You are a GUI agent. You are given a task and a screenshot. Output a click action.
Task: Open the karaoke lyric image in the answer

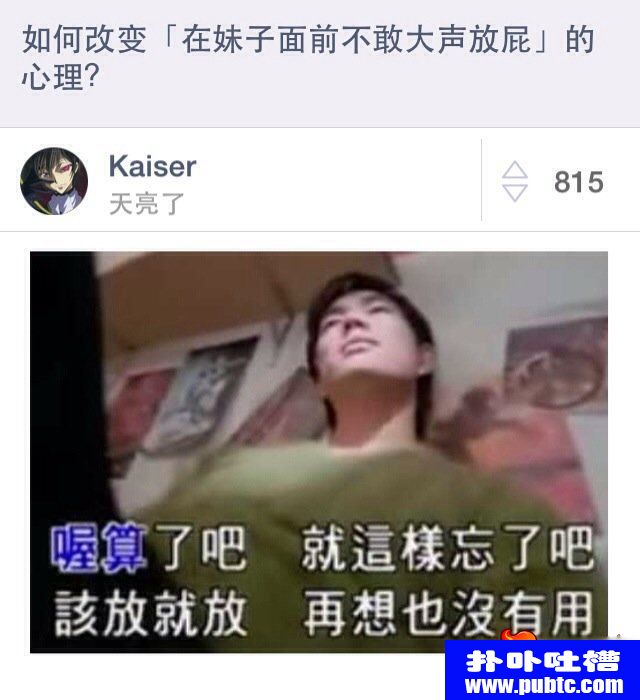point(318,450)
